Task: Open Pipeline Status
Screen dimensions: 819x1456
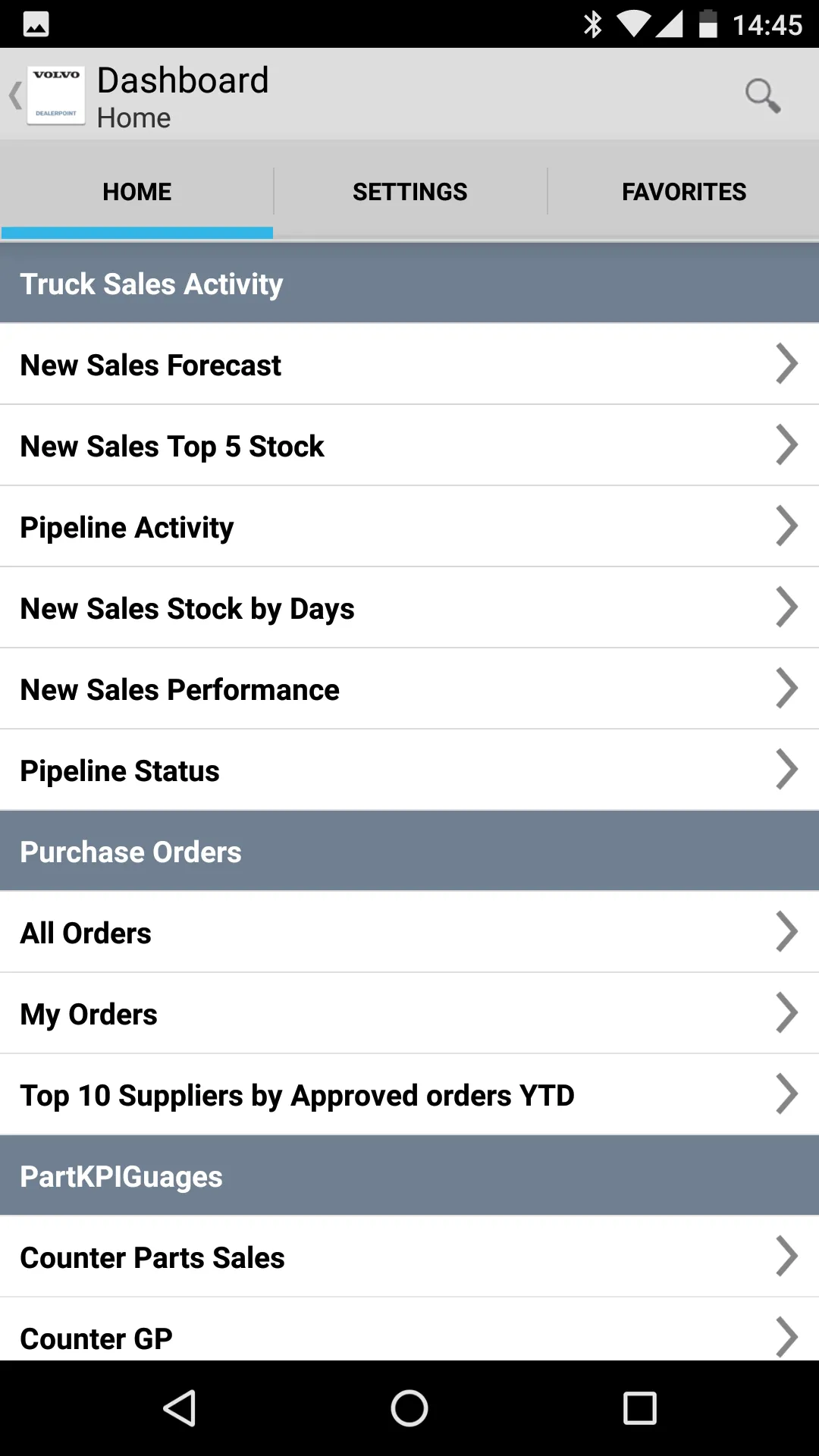Action: 409,770
